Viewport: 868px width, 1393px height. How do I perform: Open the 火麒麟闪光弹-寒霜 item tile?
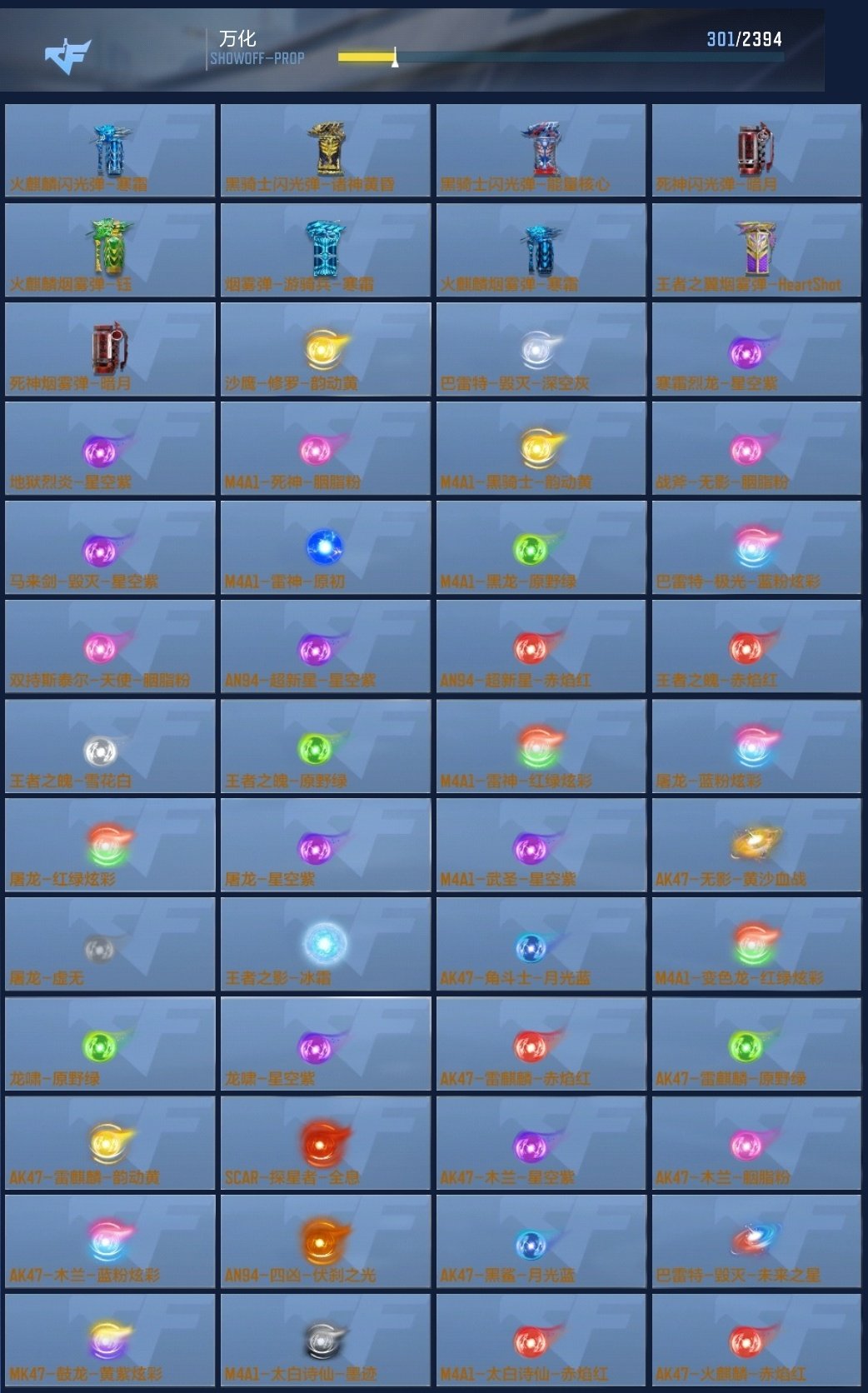109,151
